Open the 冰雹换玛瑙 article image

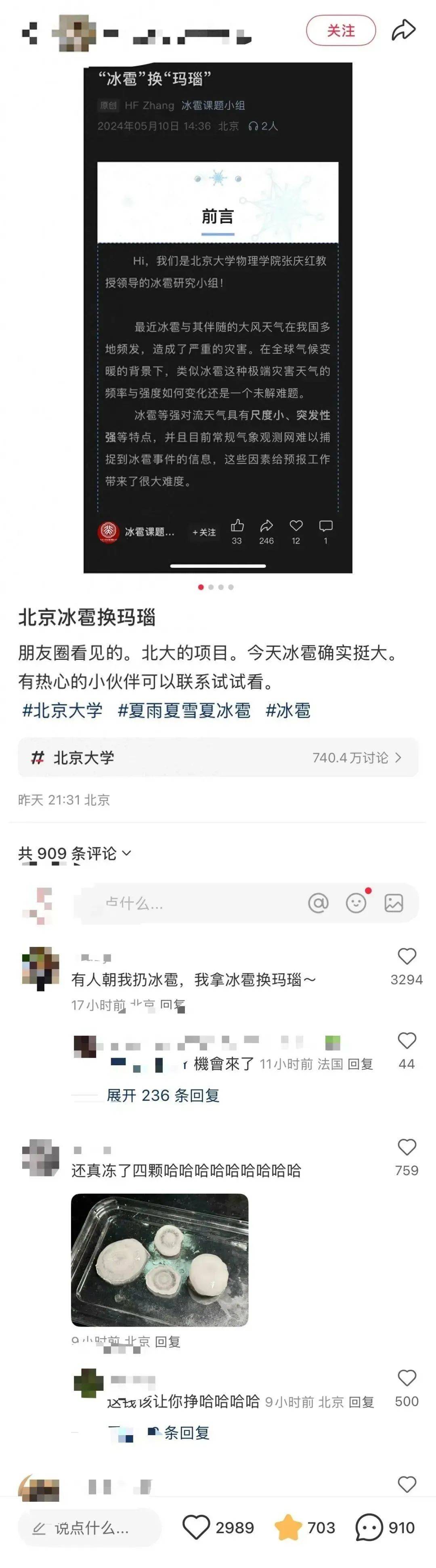(x=217, y=317)
